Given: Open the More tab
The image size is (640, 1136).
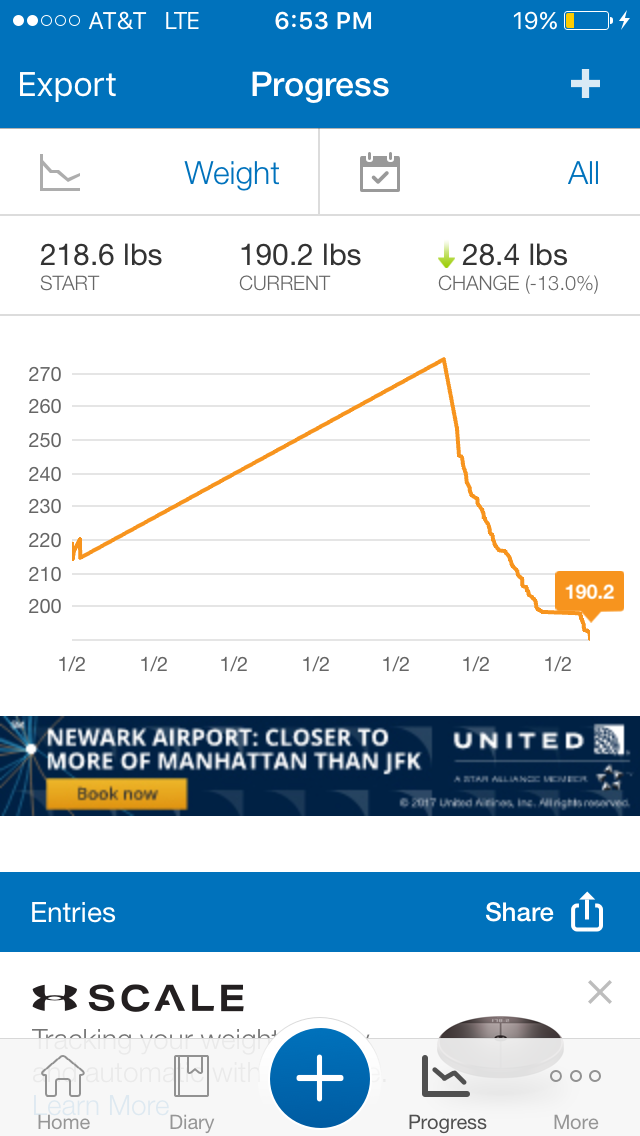Looking at the screenshot, I should pos(575,1091).
